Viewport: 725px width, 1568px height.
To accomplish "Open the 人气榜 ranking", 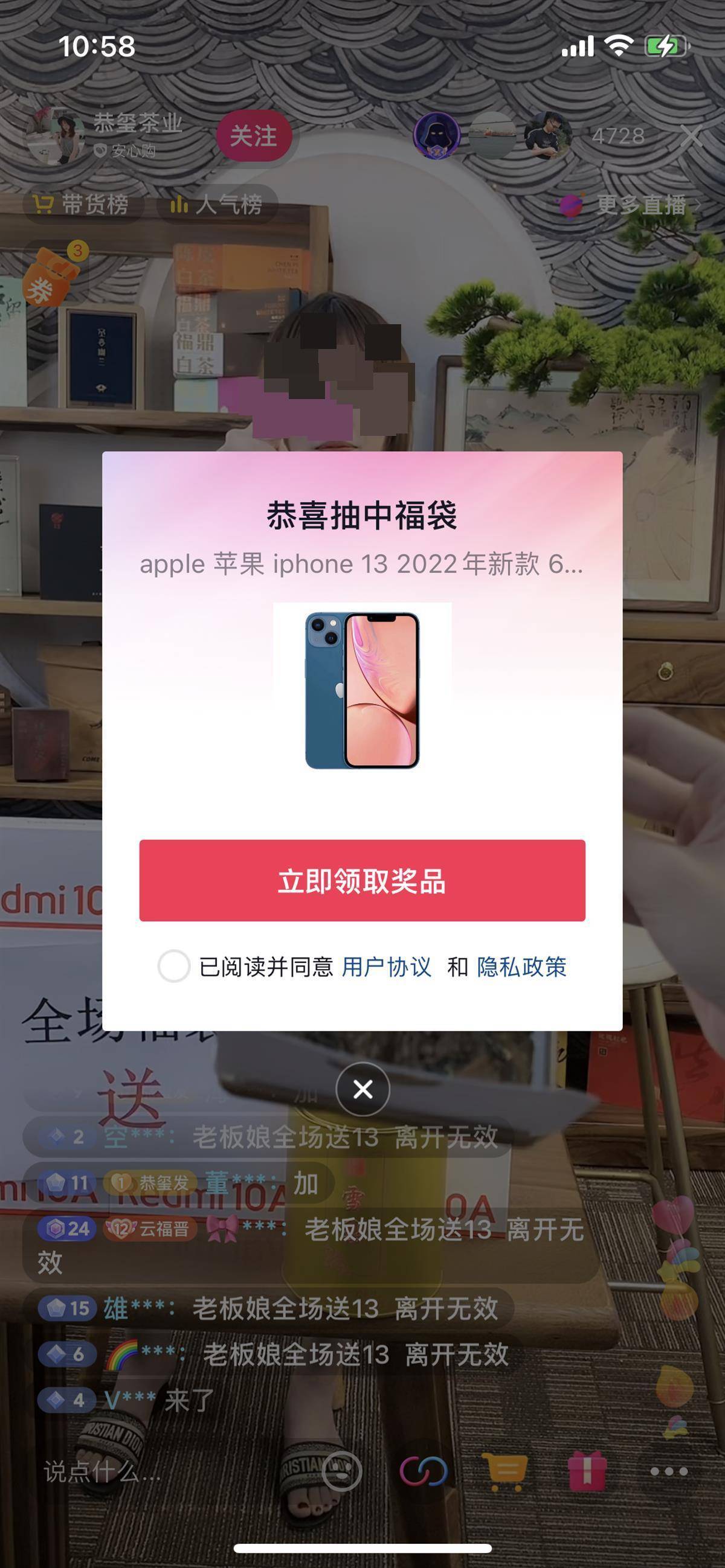I will point(217,205).
